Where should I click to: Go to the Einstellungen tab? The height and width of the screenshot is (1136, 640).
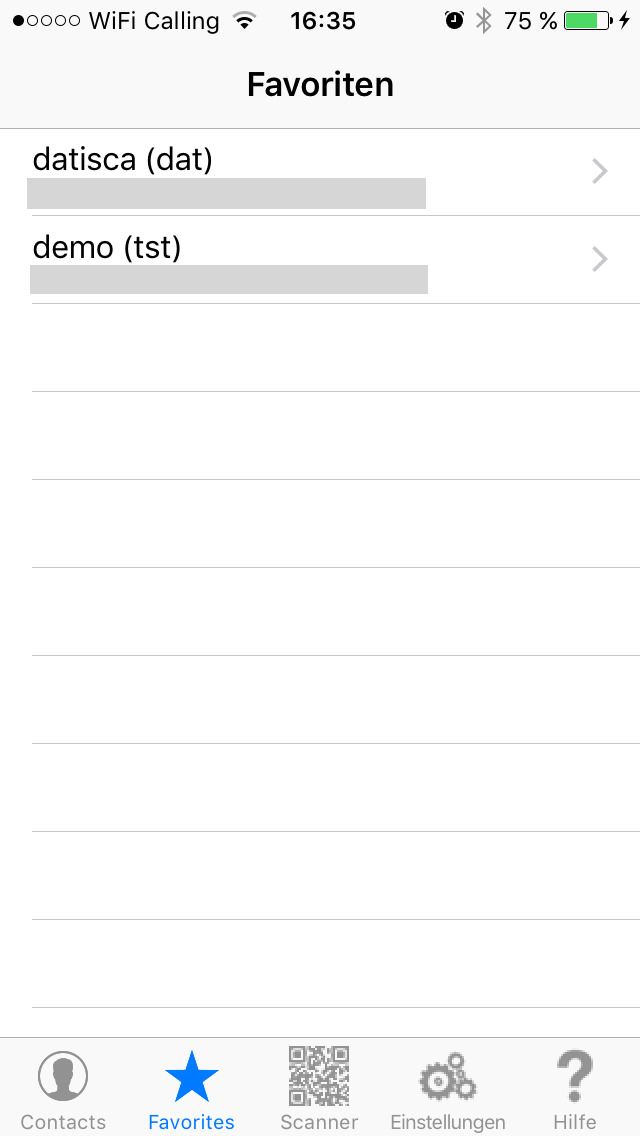(x=447, y=1089)
